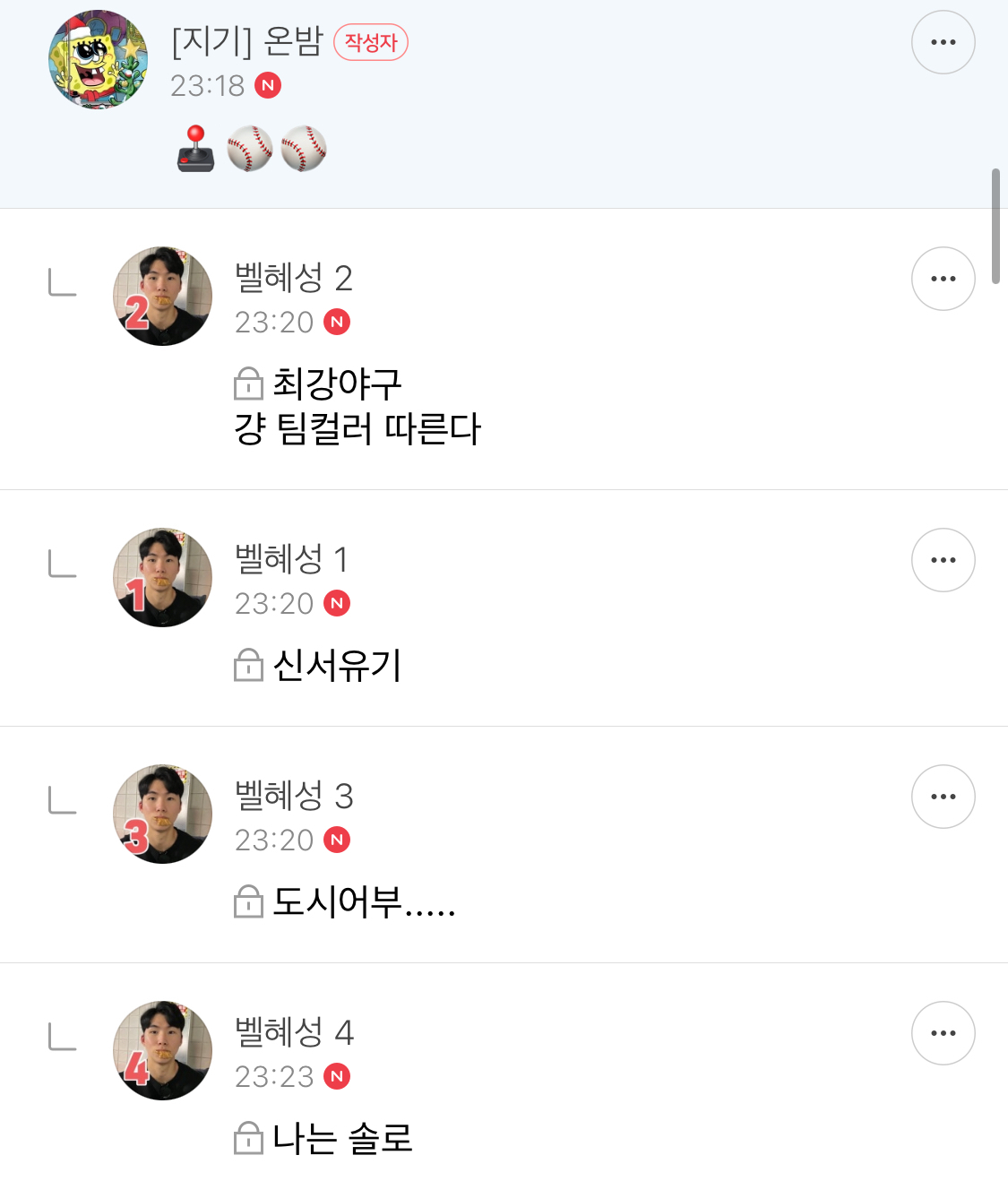This screenshot has height=1181, width=1008.
Task: Select the first baseball emoji
Action: coord(251,148)
